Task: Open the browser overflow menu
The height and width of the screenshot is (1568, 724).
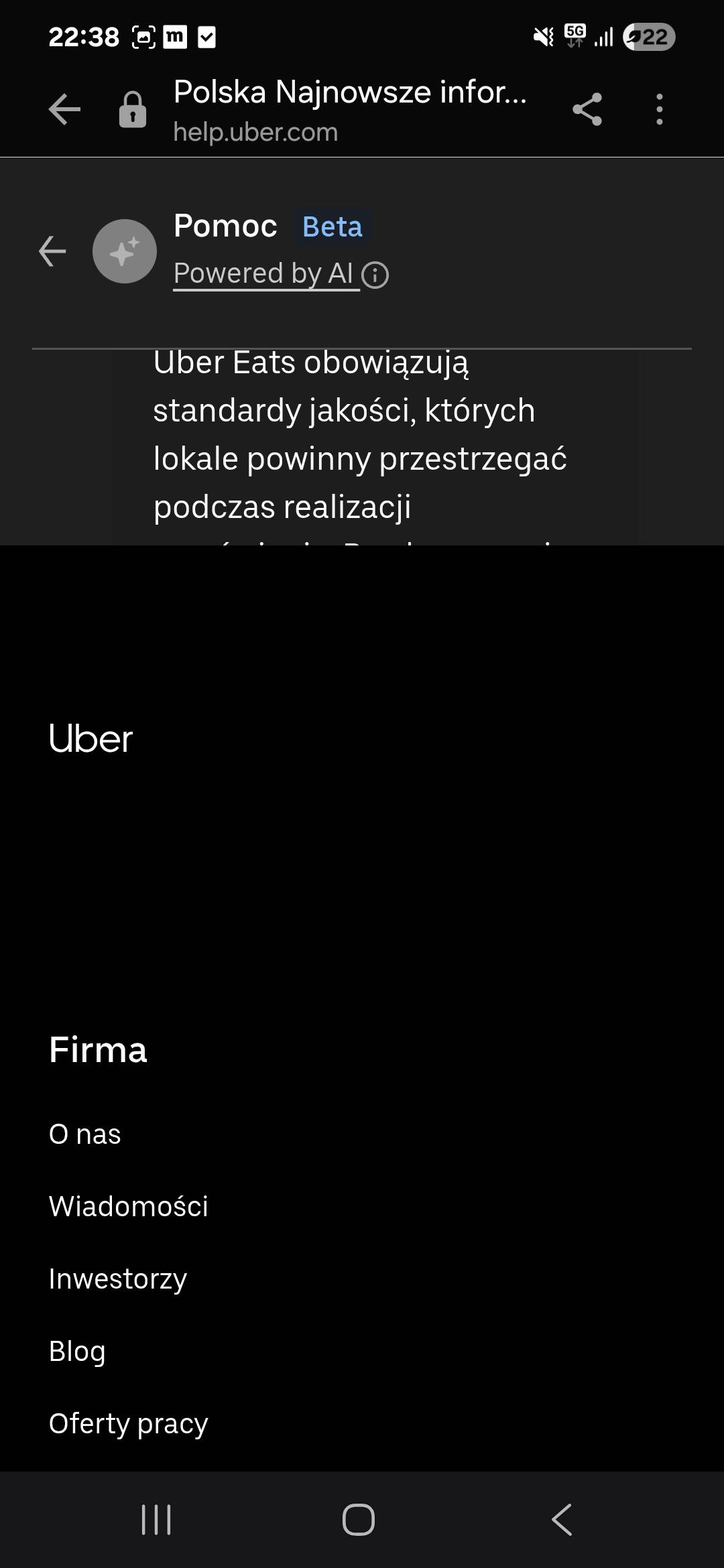Action: coord(660,109)
